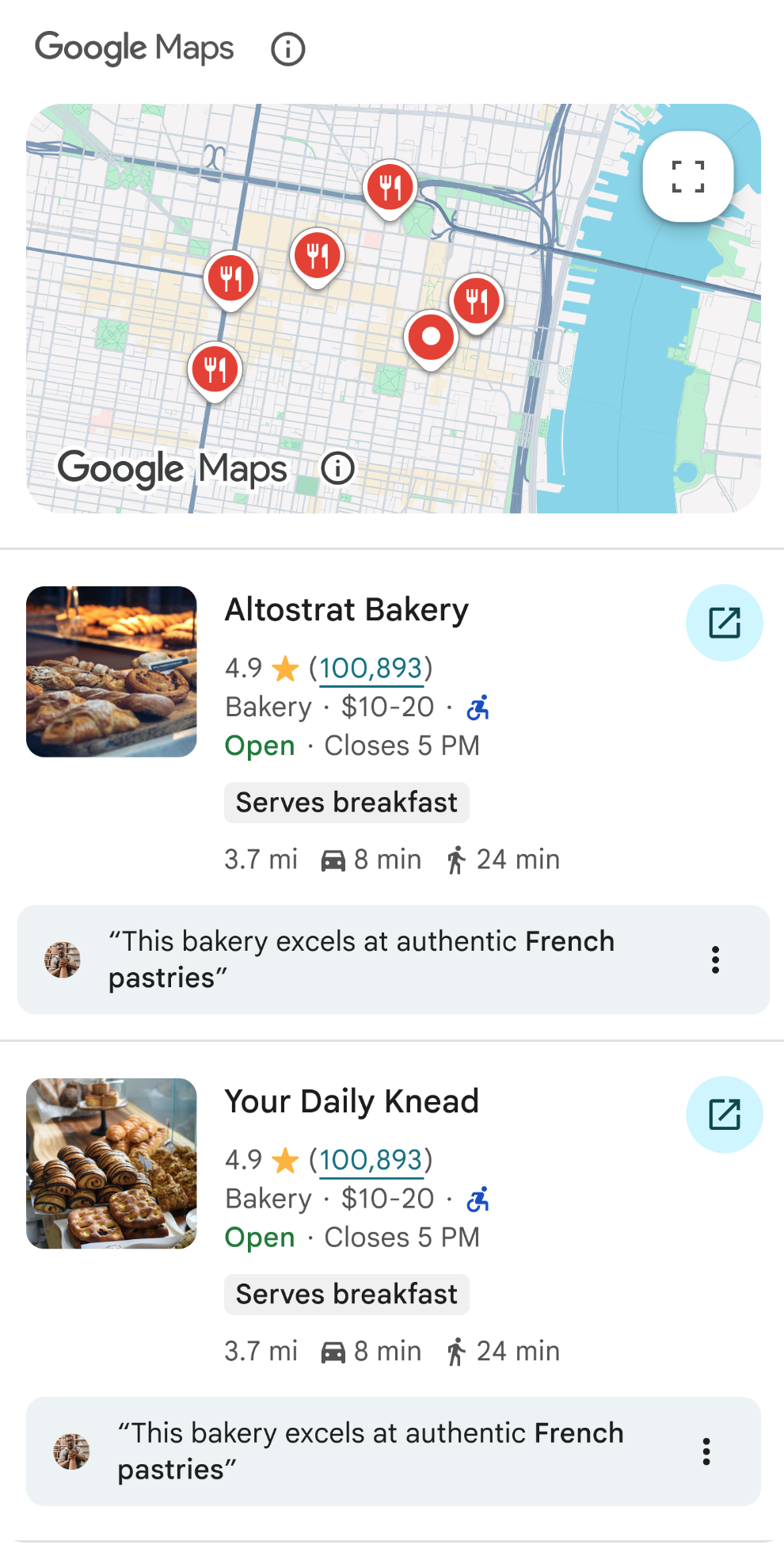784x1545 pixels.
Task: Select the topmost restaurant pin on the map
Action: pos(389,186)
